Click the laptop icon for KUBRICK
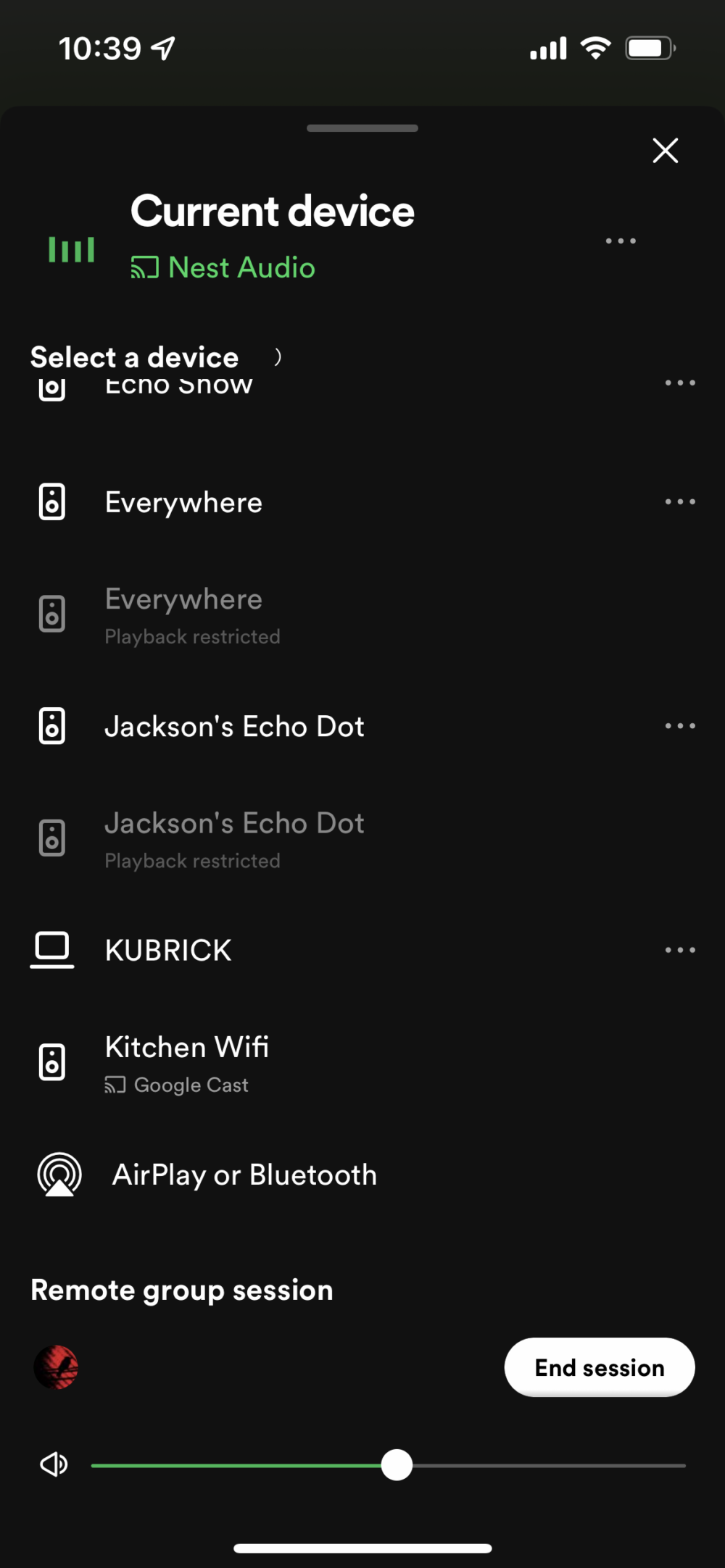 [x=51, y=949]
